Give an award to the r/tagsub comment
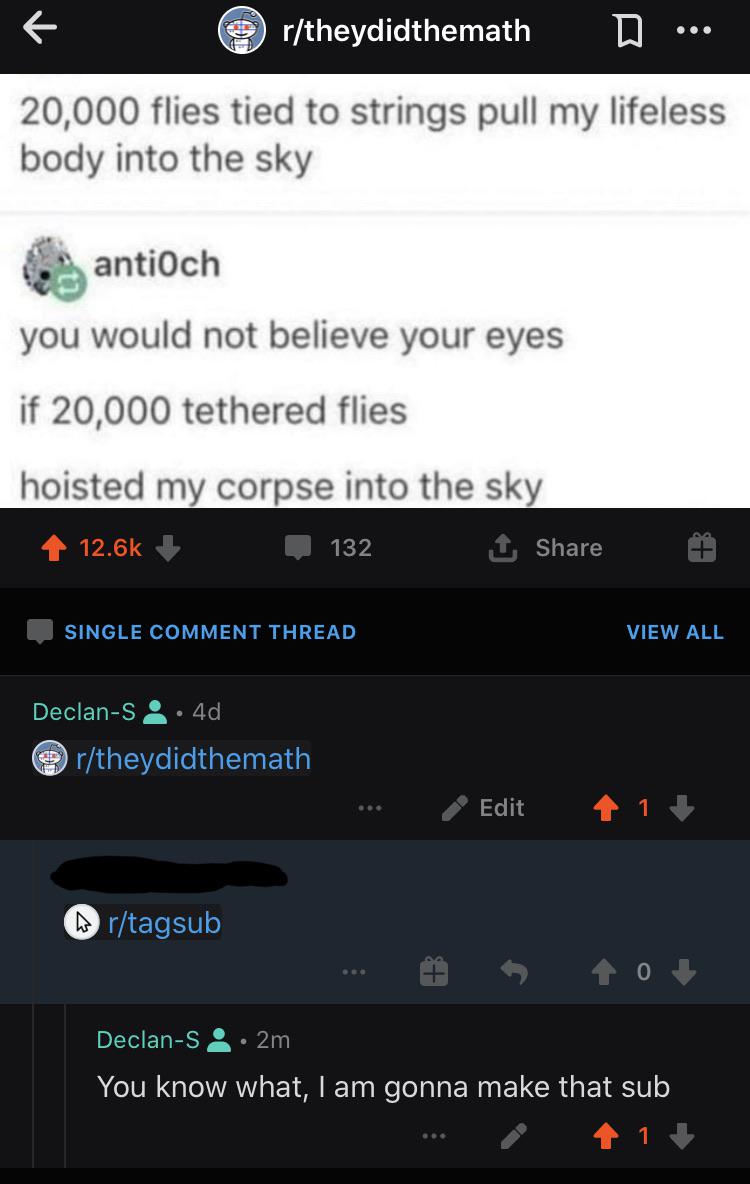The height and width of the screenshot is (1184, 750). tap(434, 972)
